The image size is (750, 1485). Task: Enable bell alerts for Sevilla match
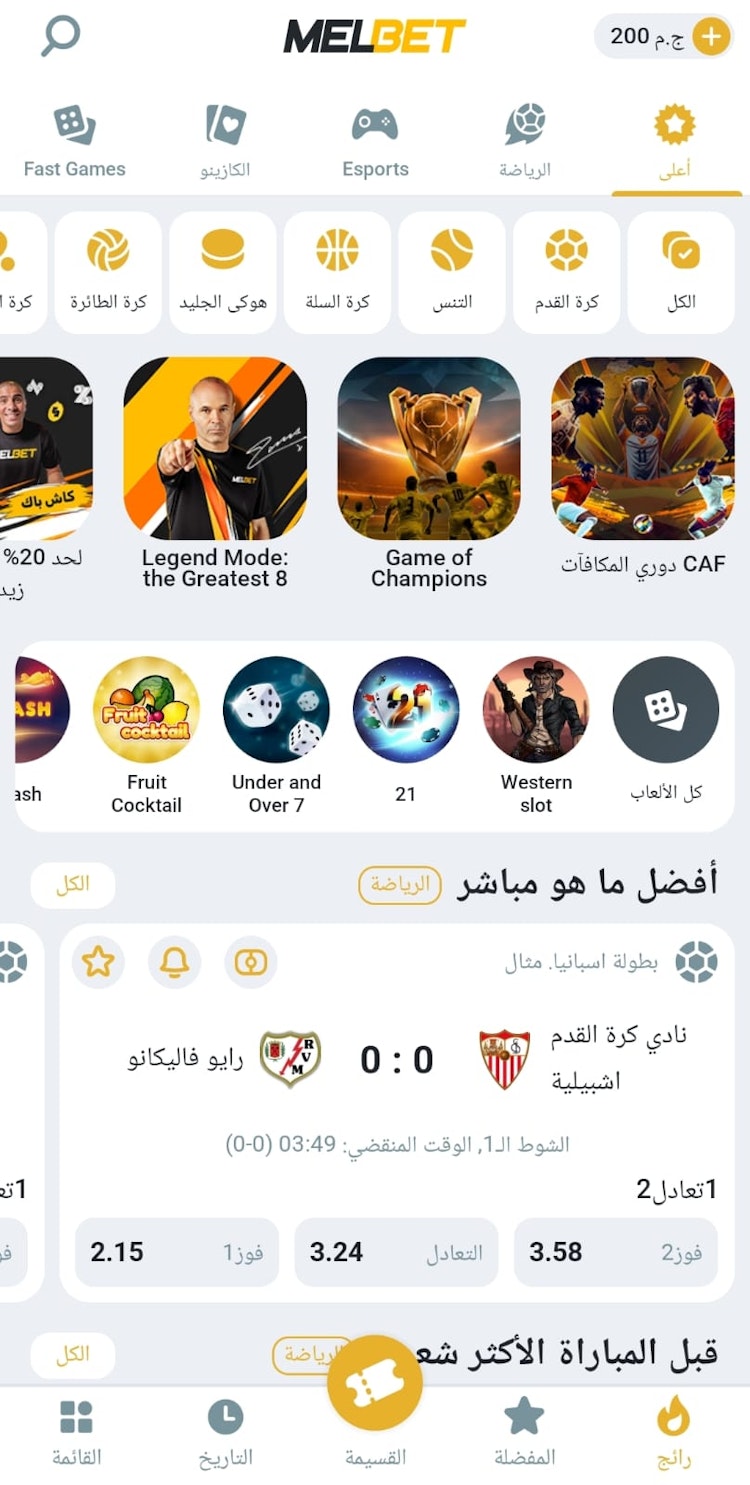point(174,962)
